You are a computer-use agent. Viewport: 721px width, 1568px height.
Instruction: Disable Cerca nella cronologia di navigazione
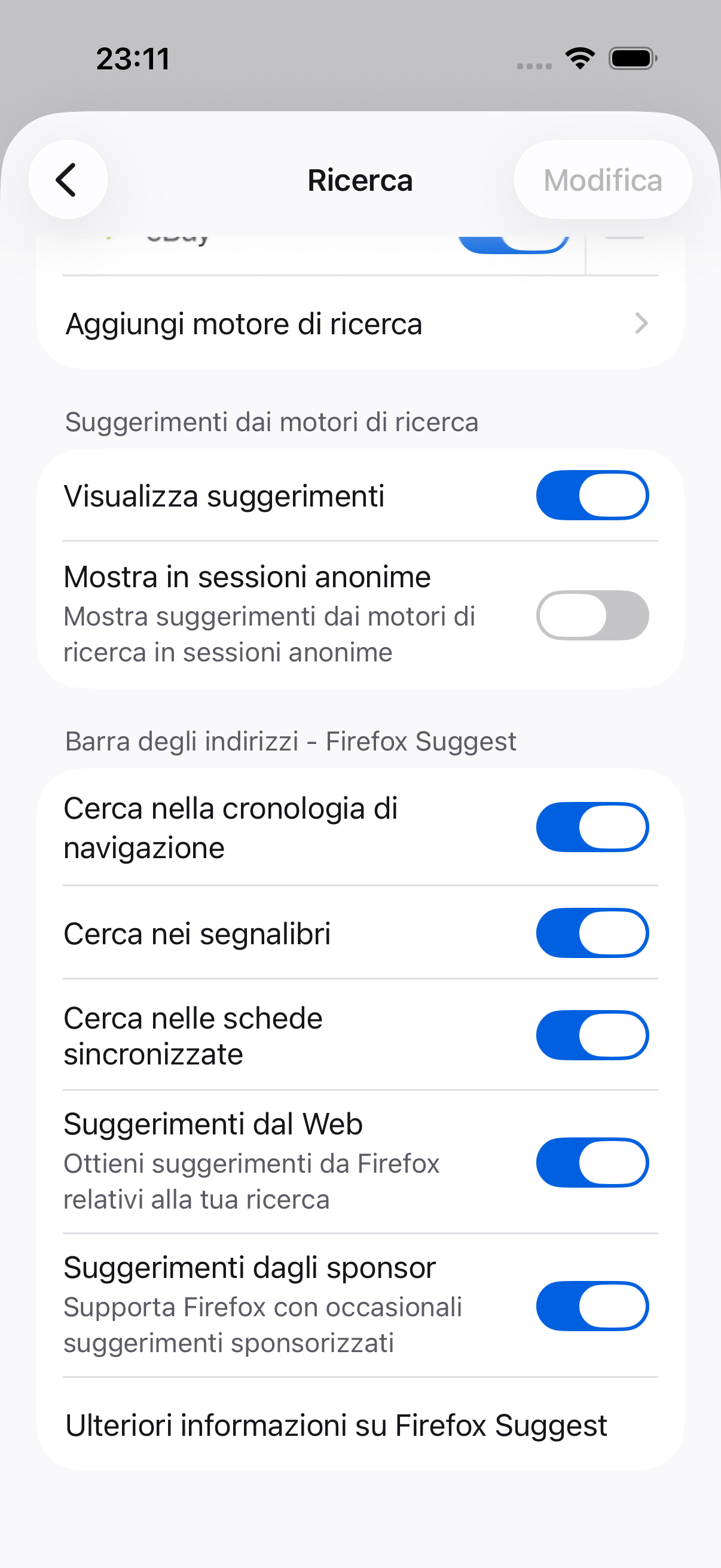click(x=592, y=827)
